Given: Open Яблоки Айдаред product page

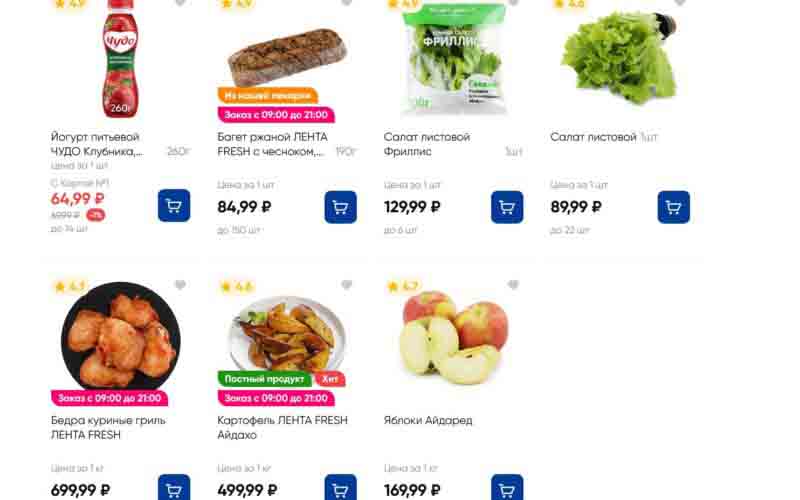Looking at the screenshot, I should (x=428, y=421).
